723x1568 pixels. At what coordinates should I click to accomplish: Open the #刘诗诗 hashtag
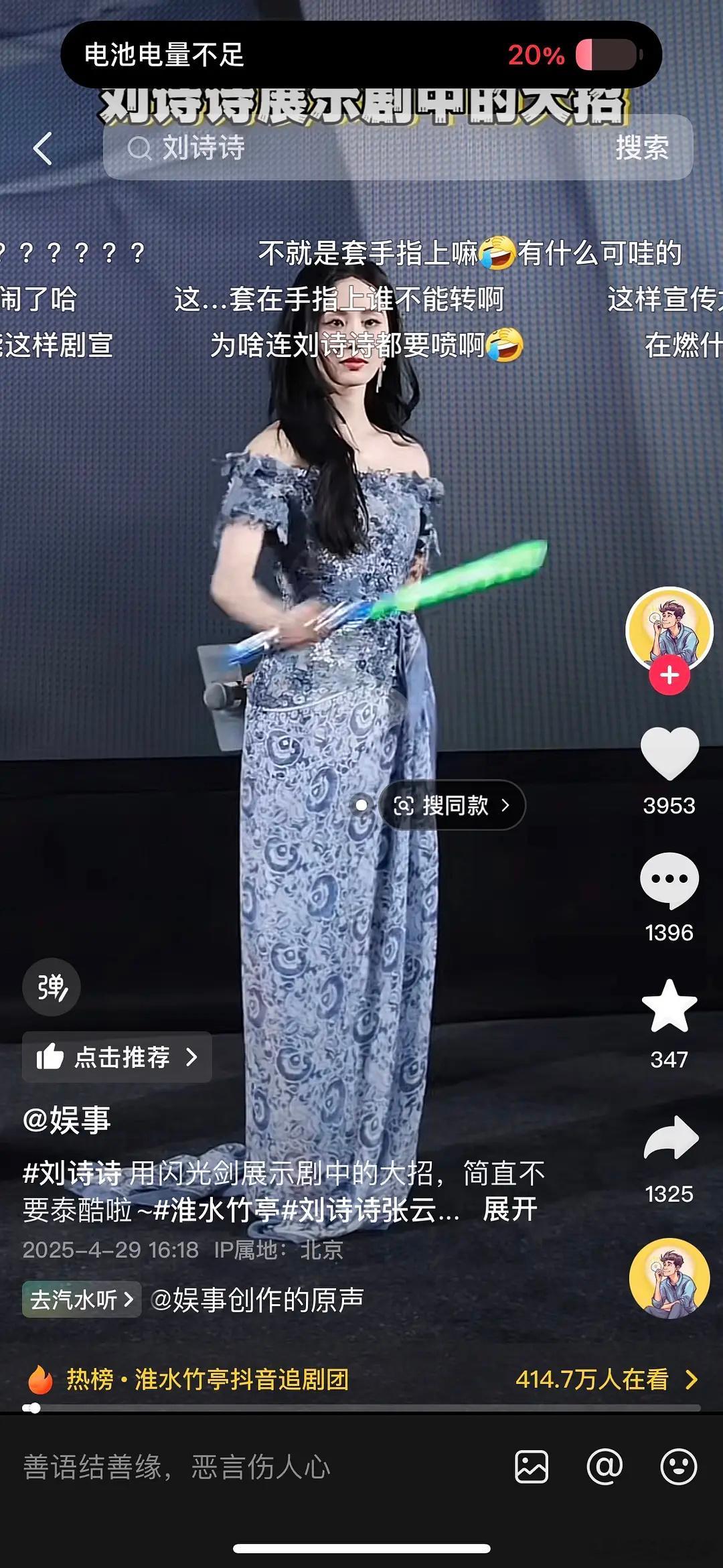click(x=72, y=1173)
